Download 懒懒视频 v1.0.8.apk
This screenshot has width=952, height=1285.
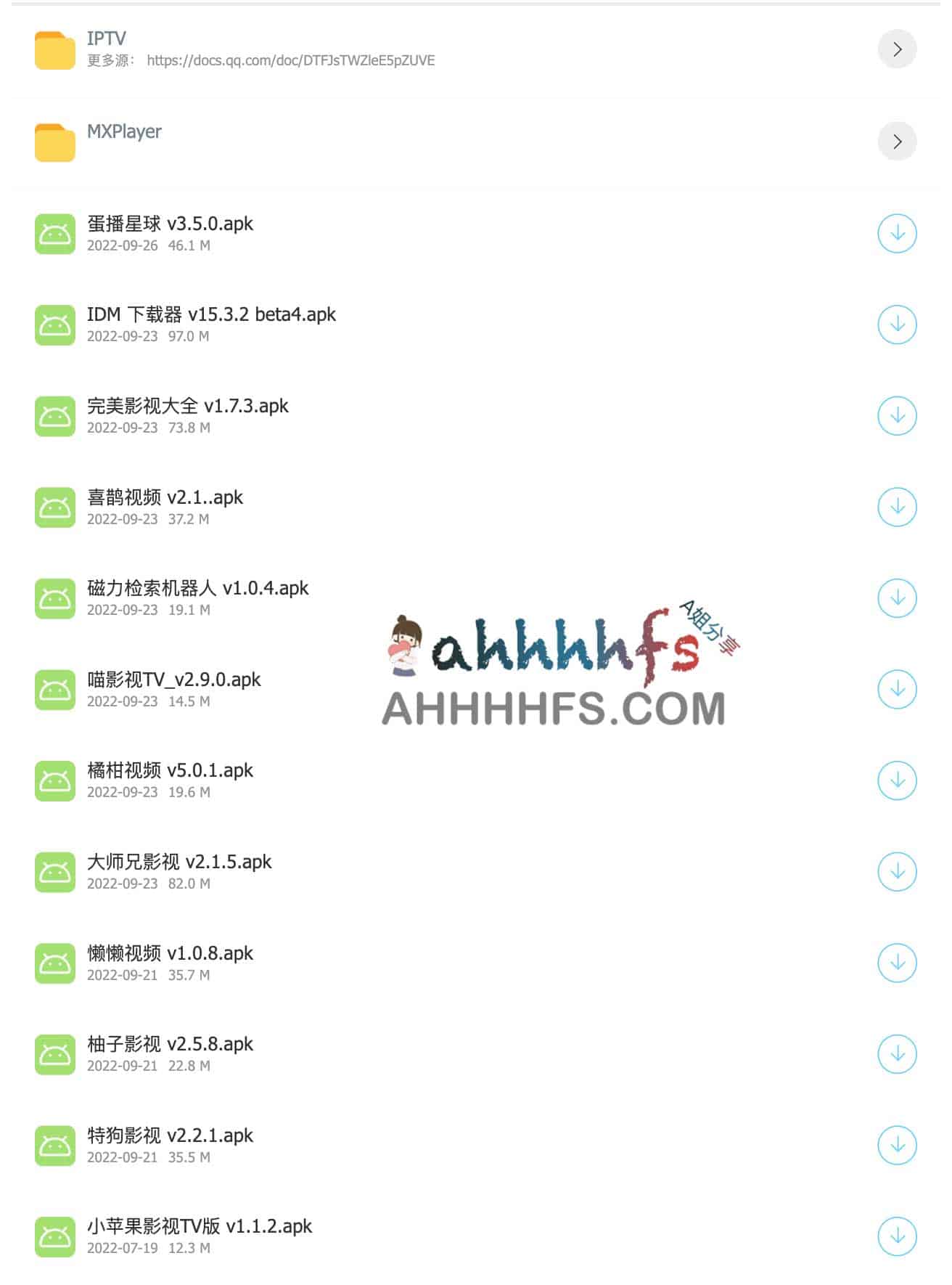point(897,963)
